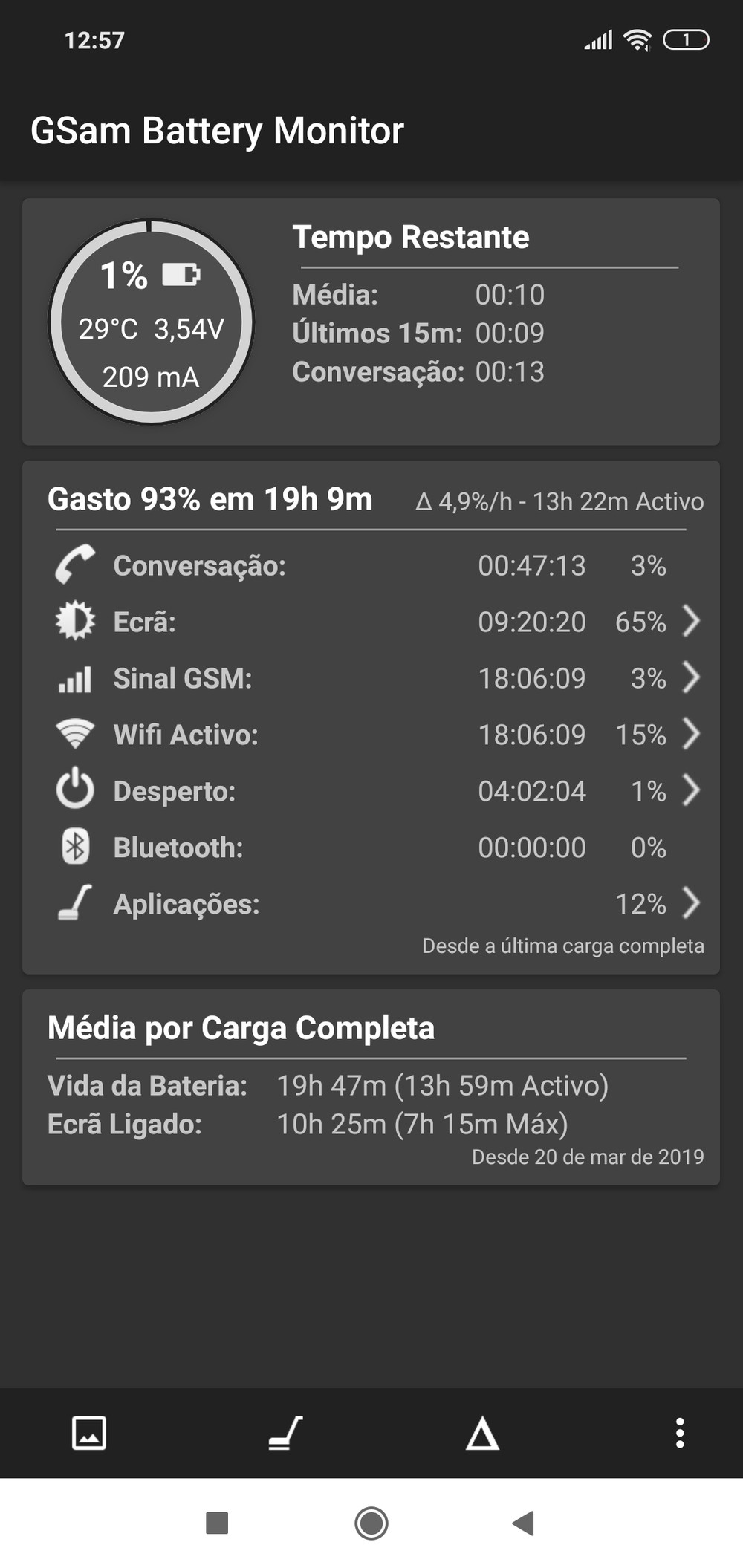Open the Desperto wake details

tap(690, 790)
